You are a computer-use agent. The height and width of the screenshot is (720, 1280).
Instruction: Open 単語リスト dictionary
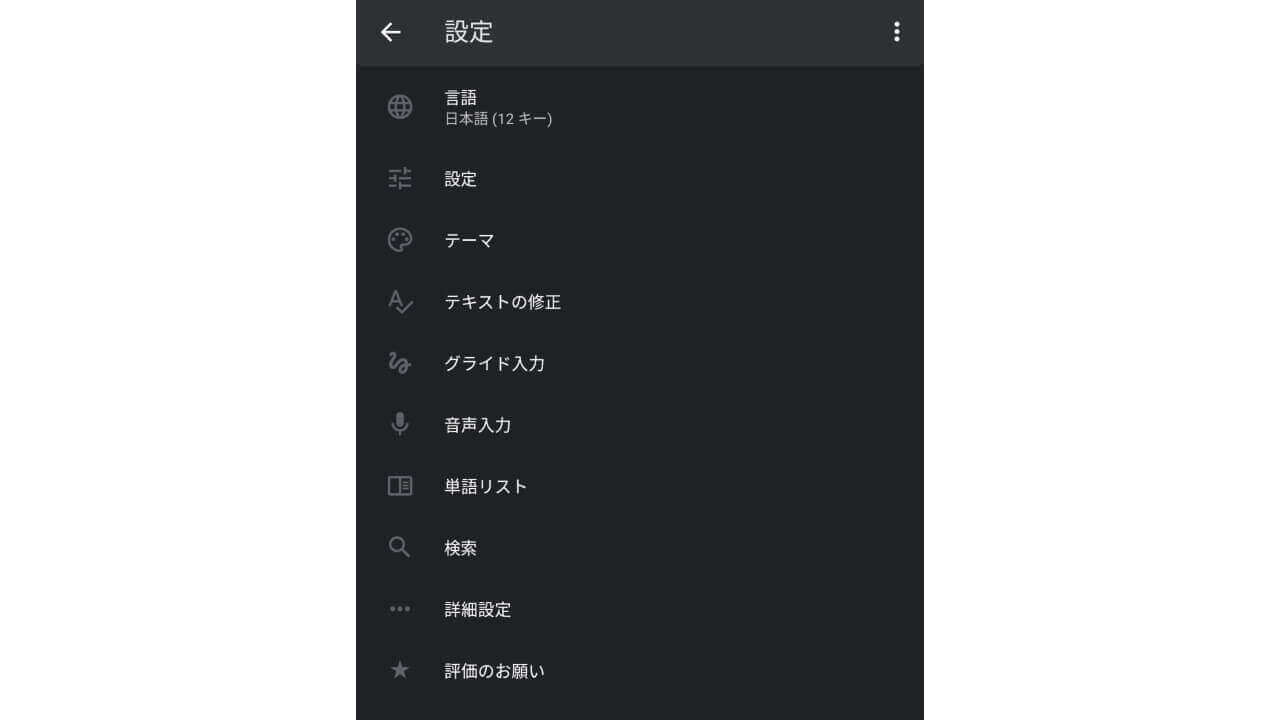pyautogui.click(x=486, y=487)
